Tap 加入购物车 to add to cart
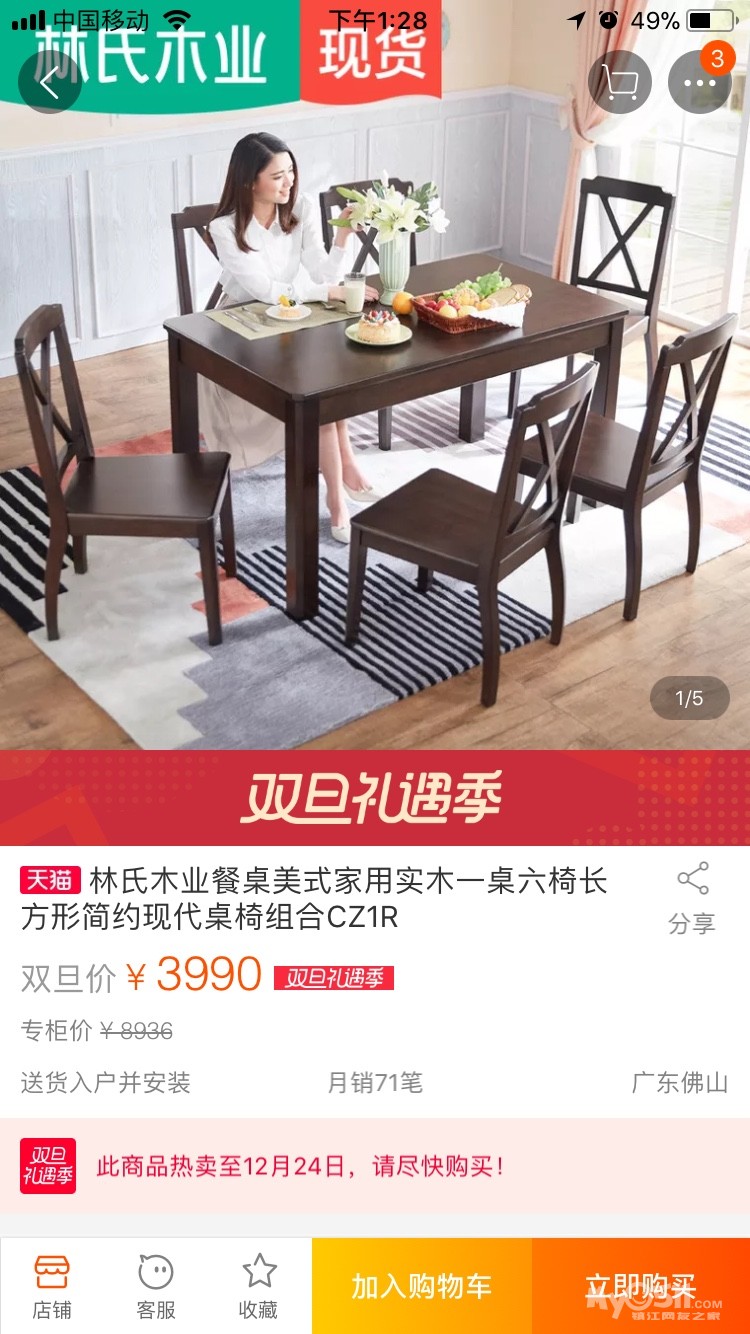This screenshot has width=750, height=1334. (x=422, y=1286)
